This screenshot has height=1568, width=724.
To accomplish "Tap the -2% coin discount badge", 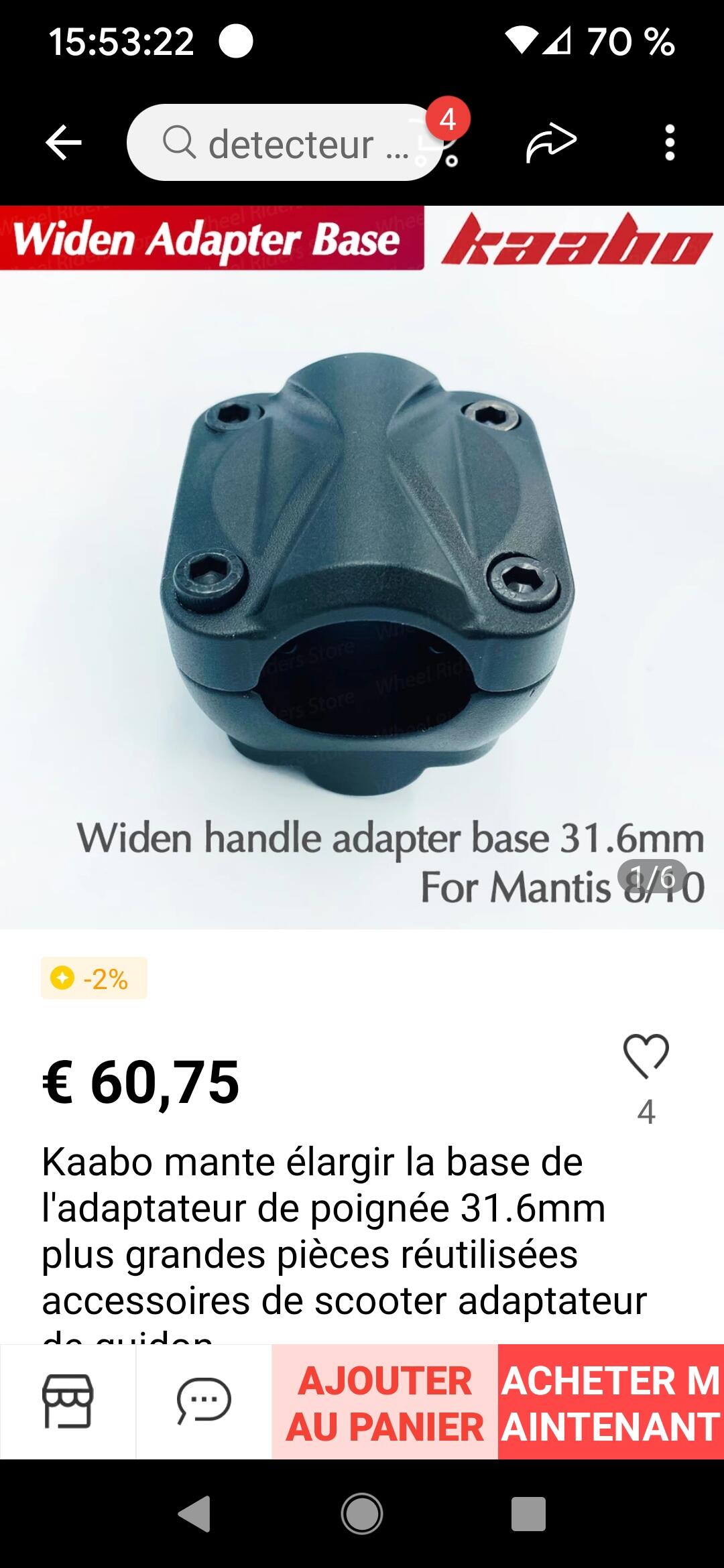I will pyautogui.click(x=94, y=978).
